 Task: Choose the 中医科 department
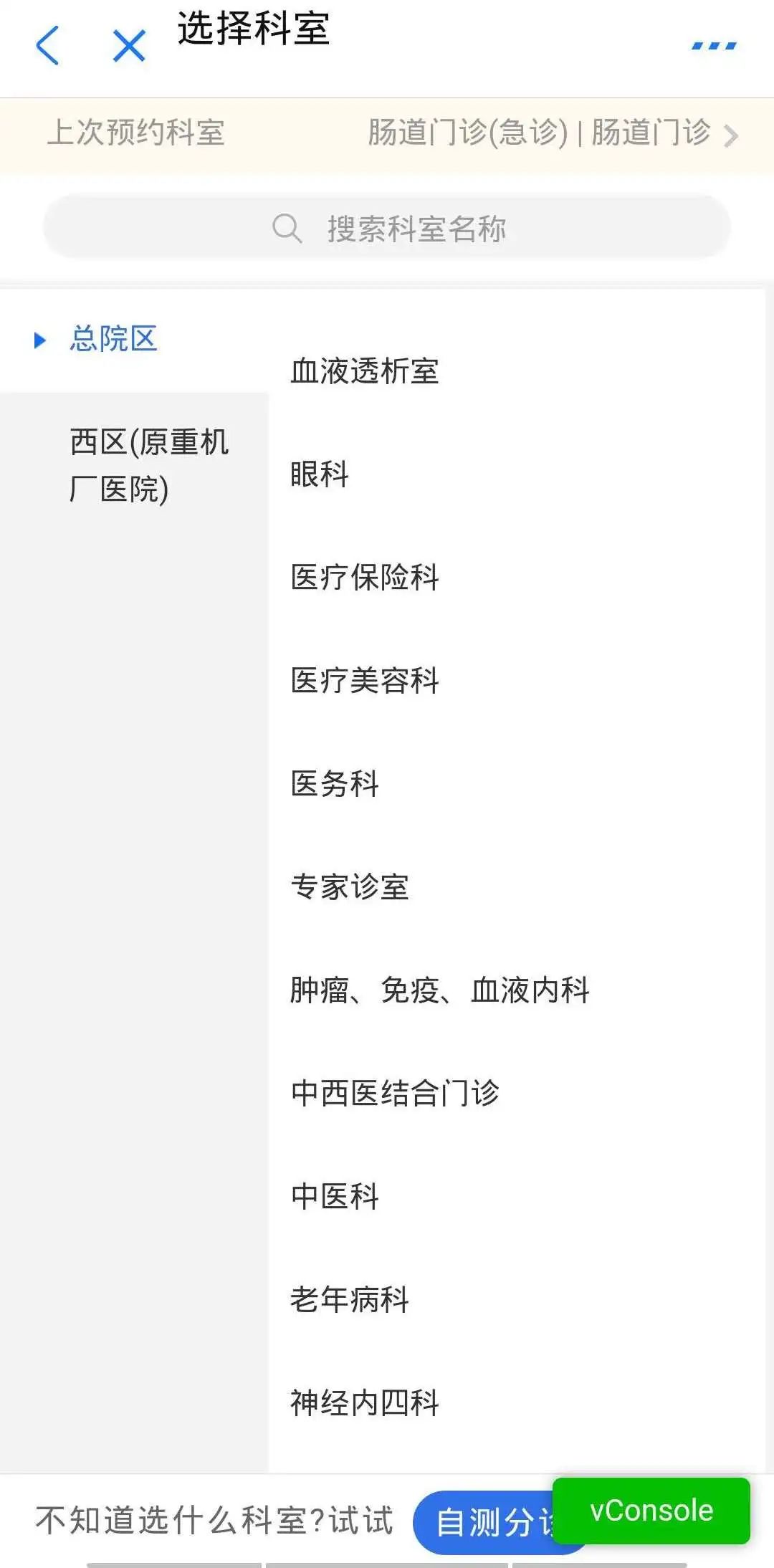point(334,1196)
